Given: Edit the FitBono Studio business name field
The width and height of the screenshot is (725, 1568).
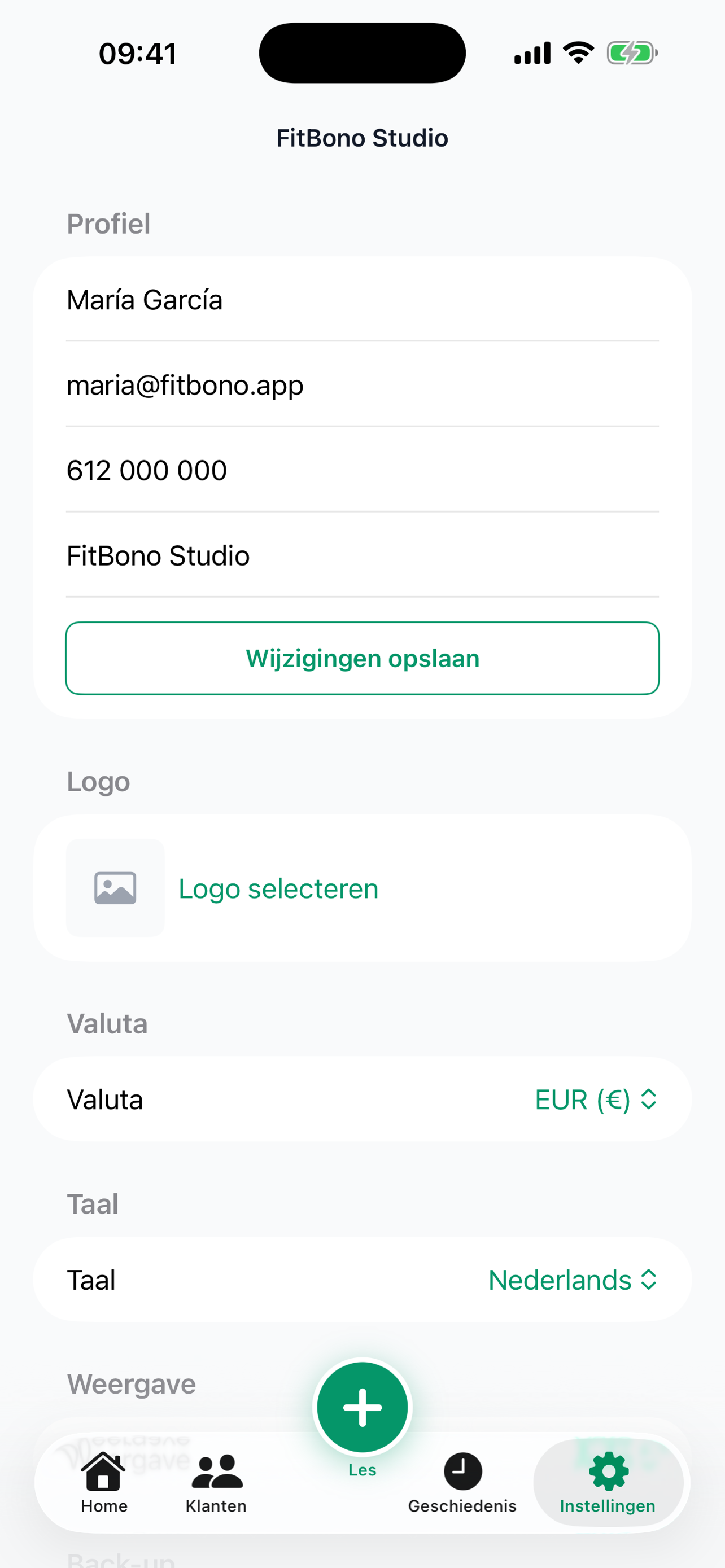Looking at the screenshot, I should (361, 556).
